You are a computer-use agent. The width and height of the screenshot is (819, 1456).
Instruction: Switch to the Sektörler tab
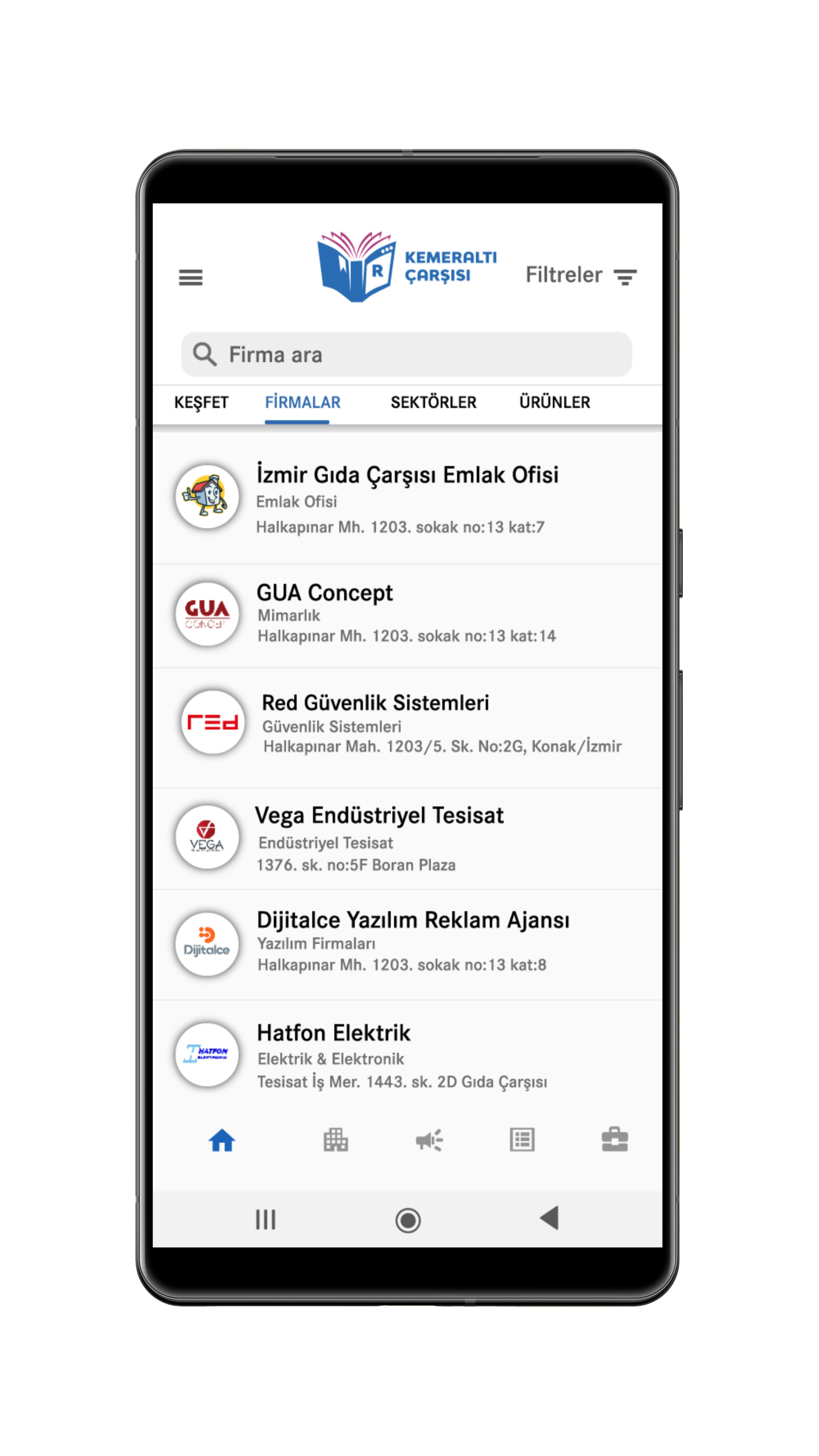[433, 402]
